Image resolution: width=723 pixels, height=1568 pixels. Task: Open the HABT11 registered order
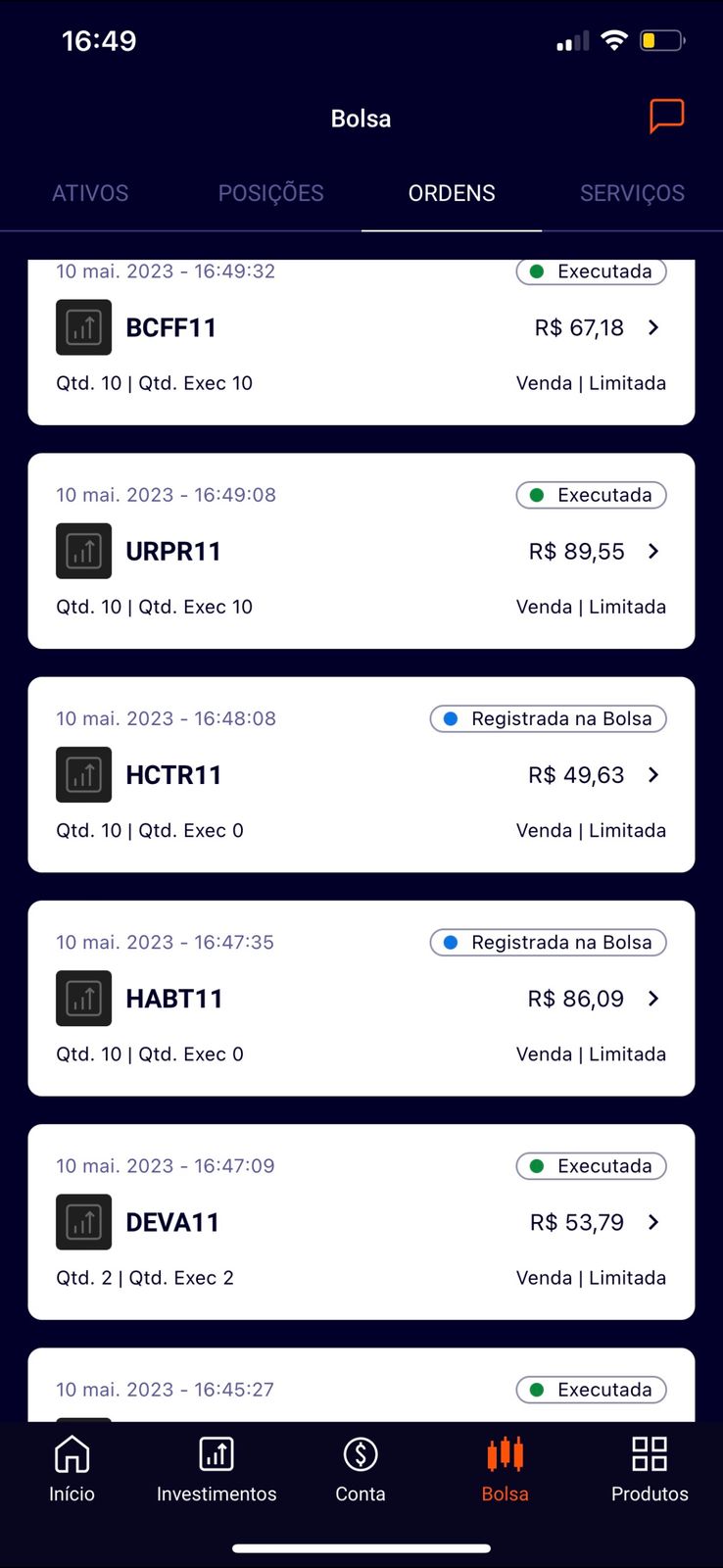361,999
